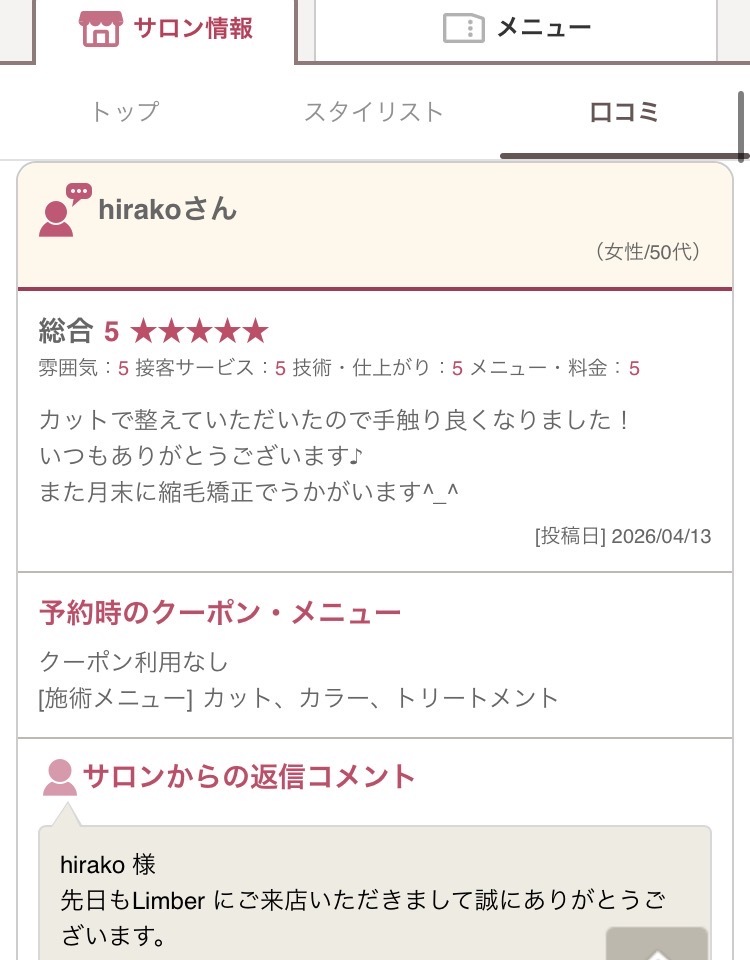750x960 pixels.
Task: View the スタイリスト sub-tab
Action: coord(374,112)
